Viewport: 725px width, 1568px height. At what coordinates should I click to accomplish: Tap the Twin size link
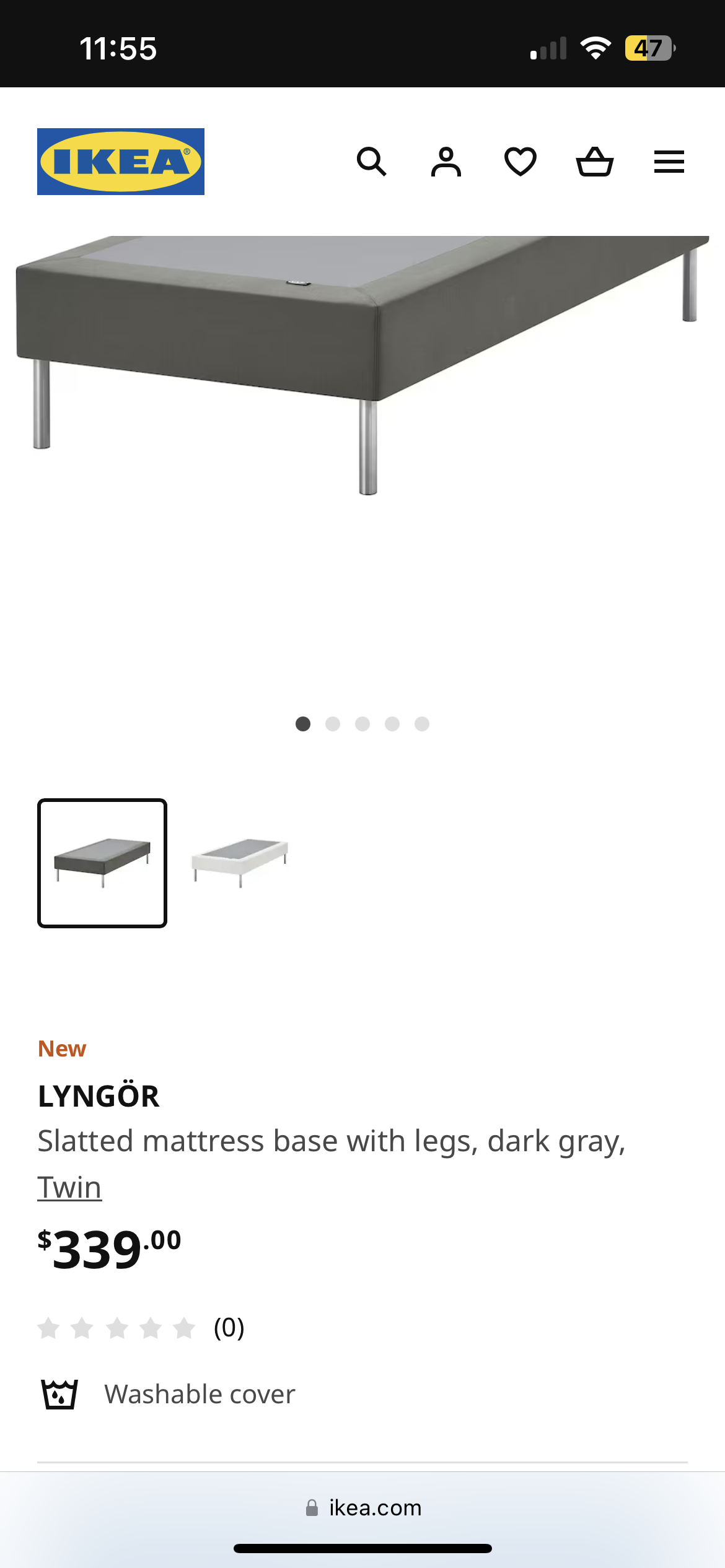[69, 1187]
